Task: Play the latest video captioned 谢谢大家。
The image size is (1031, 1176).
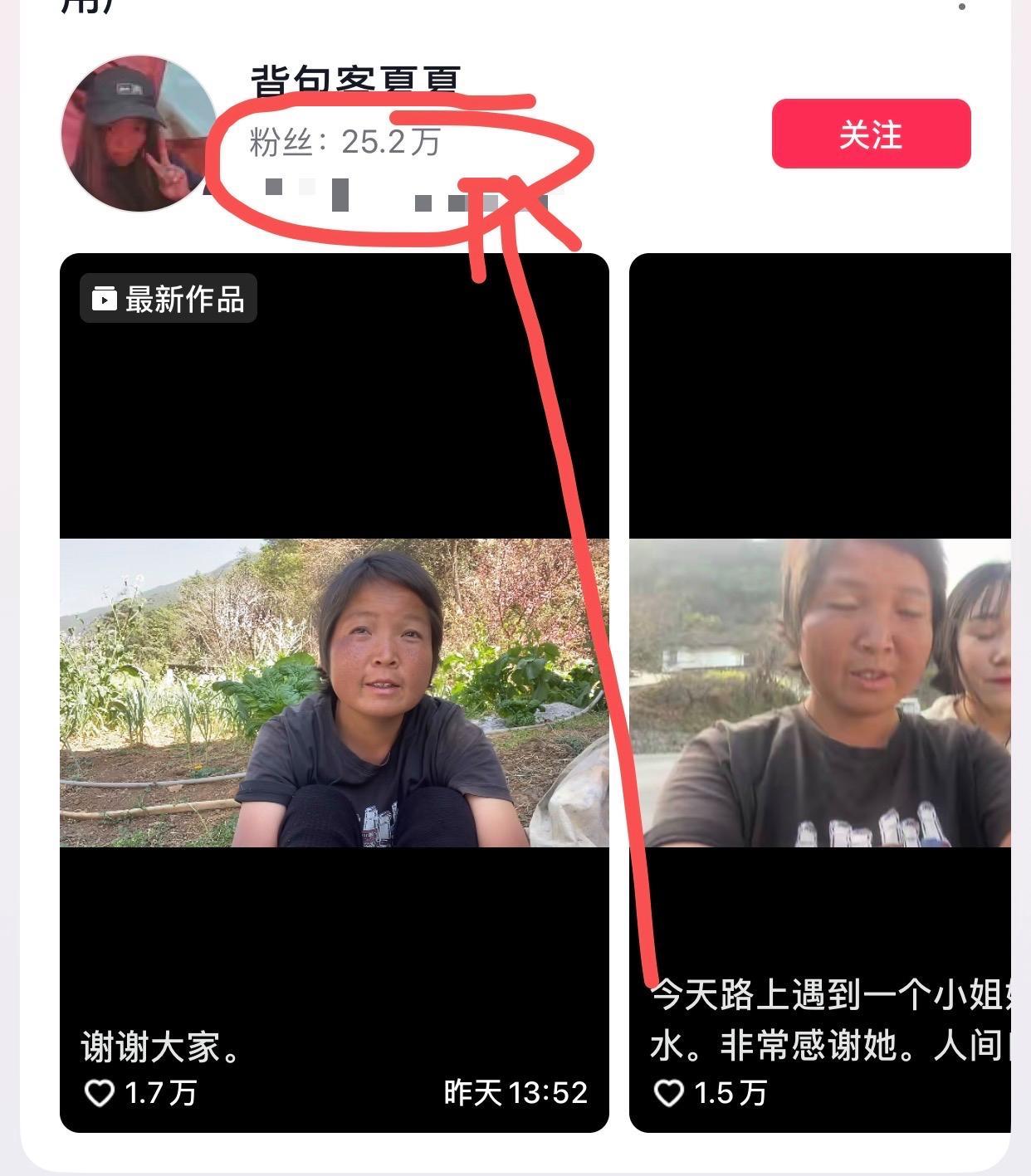Action: (x=334, y=692)
